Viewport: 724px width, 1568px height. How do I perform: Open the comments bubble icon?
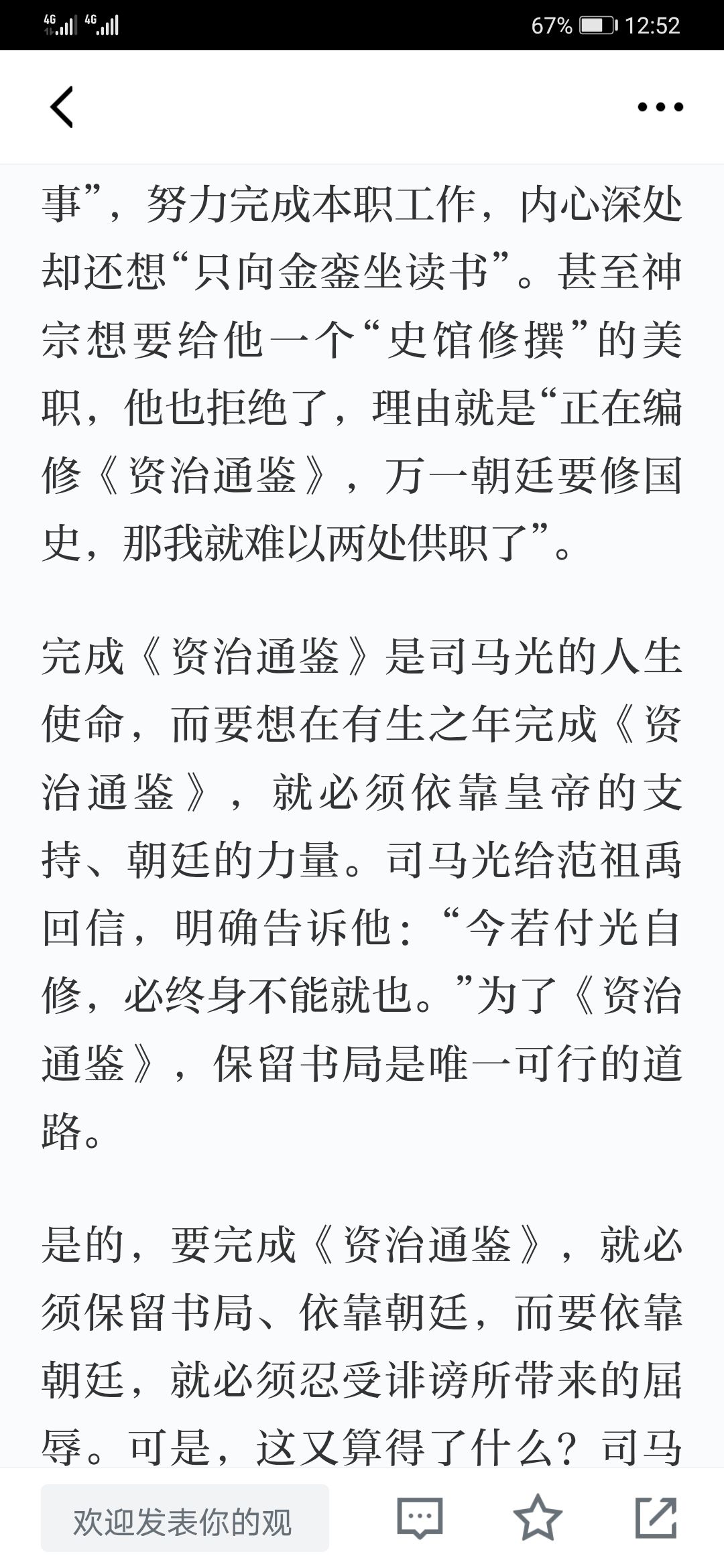coord(420,1518)
